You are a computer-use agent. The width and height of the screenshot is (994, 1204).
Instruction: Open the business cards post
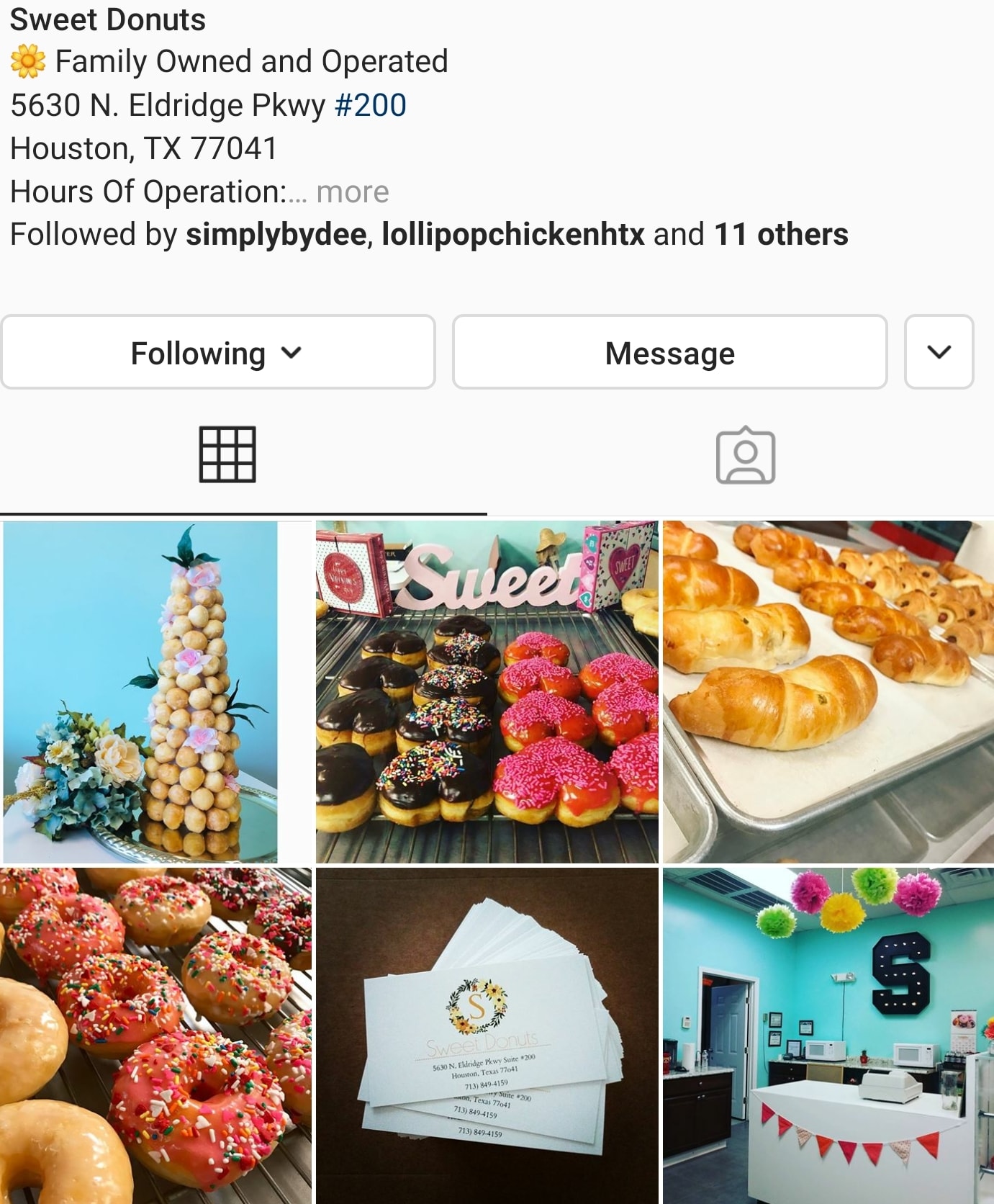487,1035
